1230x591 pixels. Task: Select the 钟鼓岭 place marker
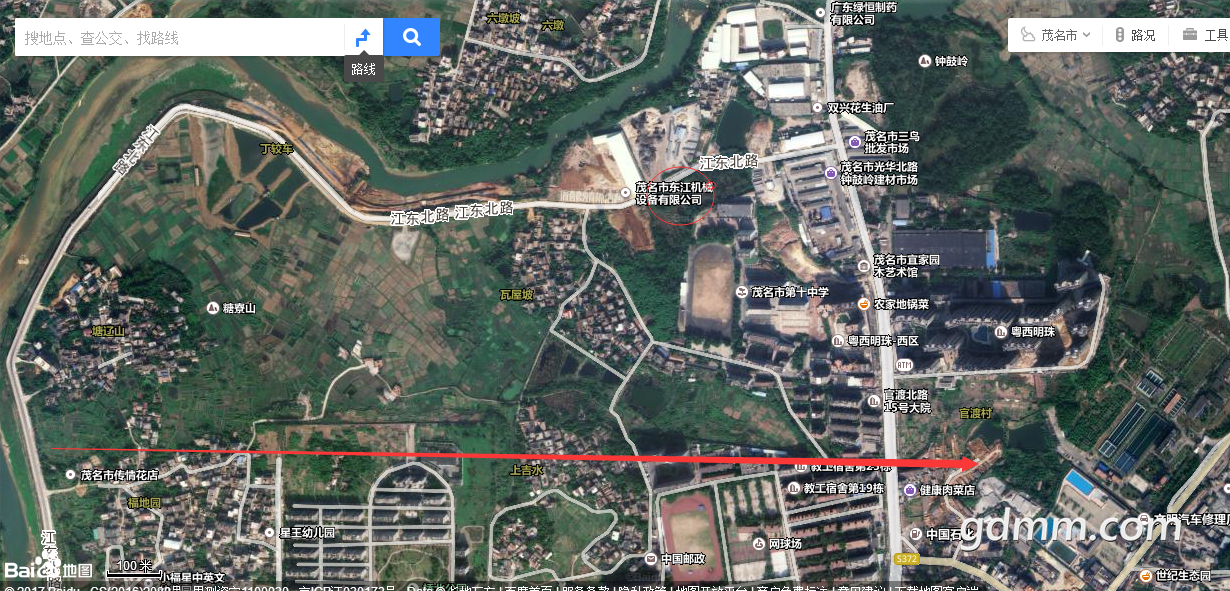pyautogui.click(x=923, y=61)
